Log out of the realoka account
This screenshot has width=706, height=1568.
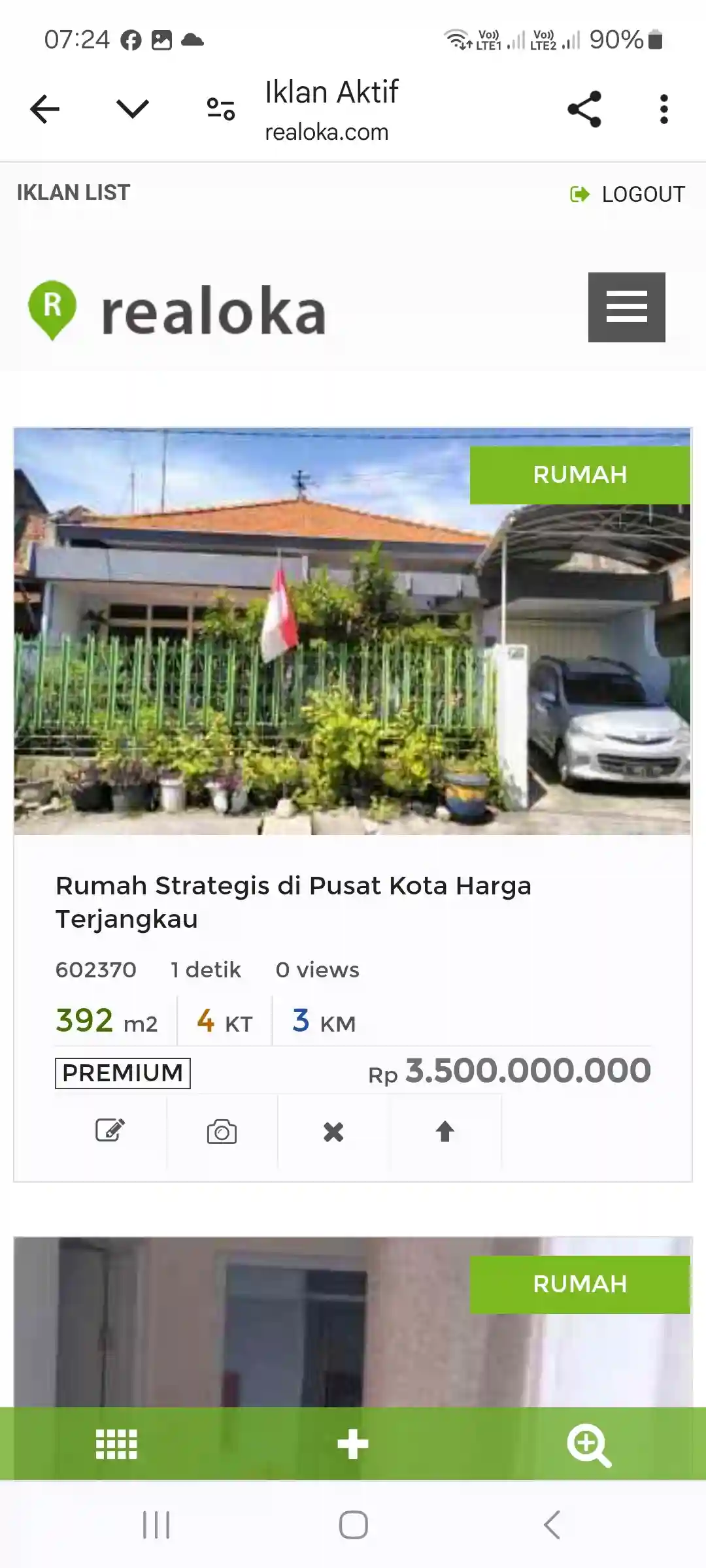tap(628, 194)
